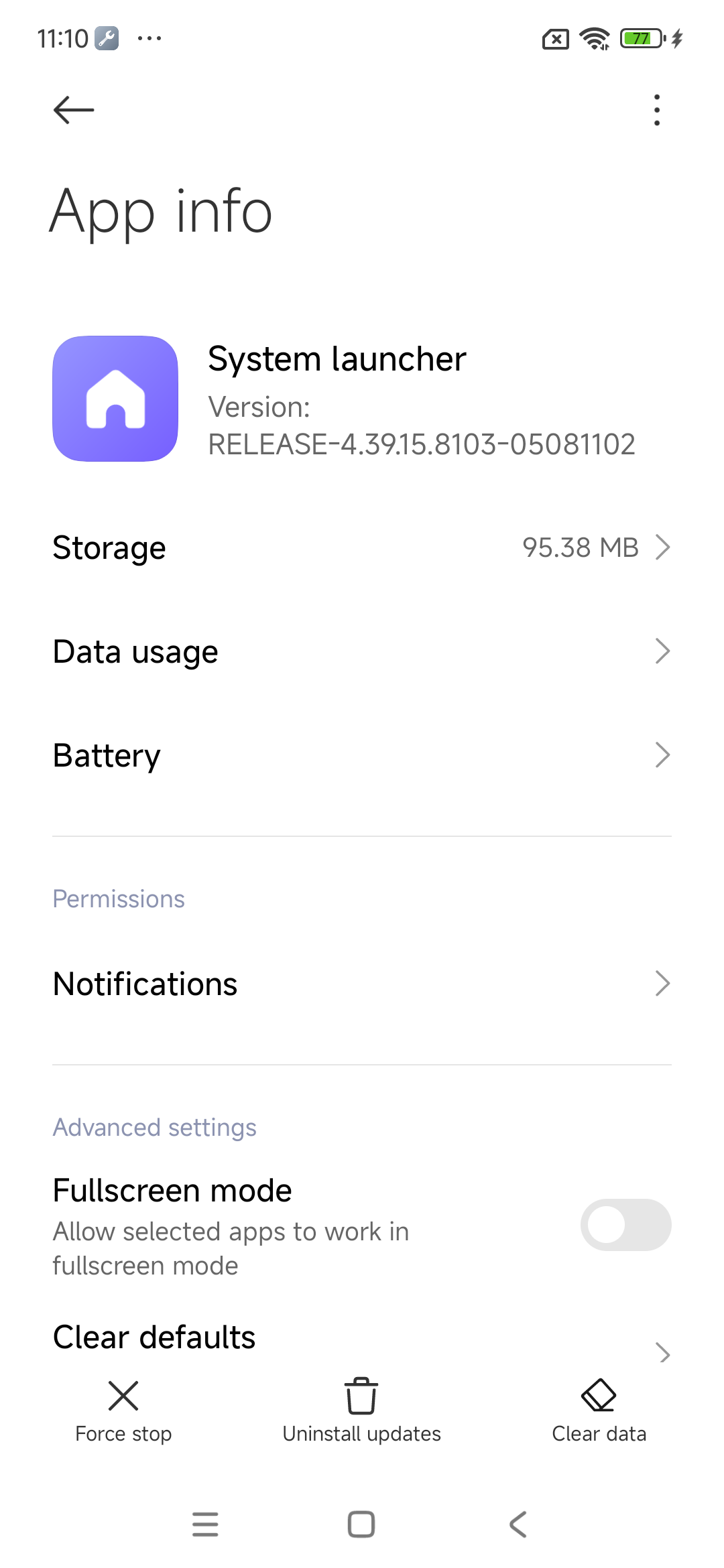Open Data usage settings
724x1568 pixels.
(x=362, y=651)
